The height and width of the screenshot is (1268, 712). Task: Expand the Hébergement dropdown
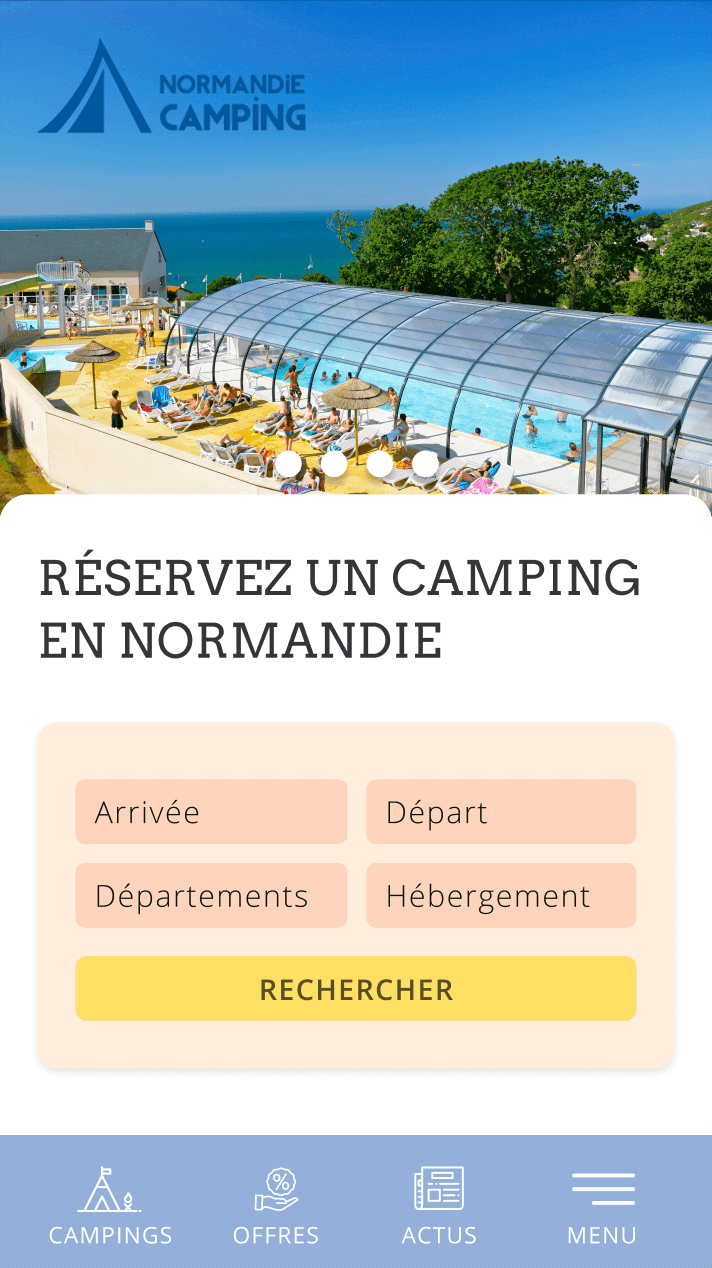pos(501,896)
